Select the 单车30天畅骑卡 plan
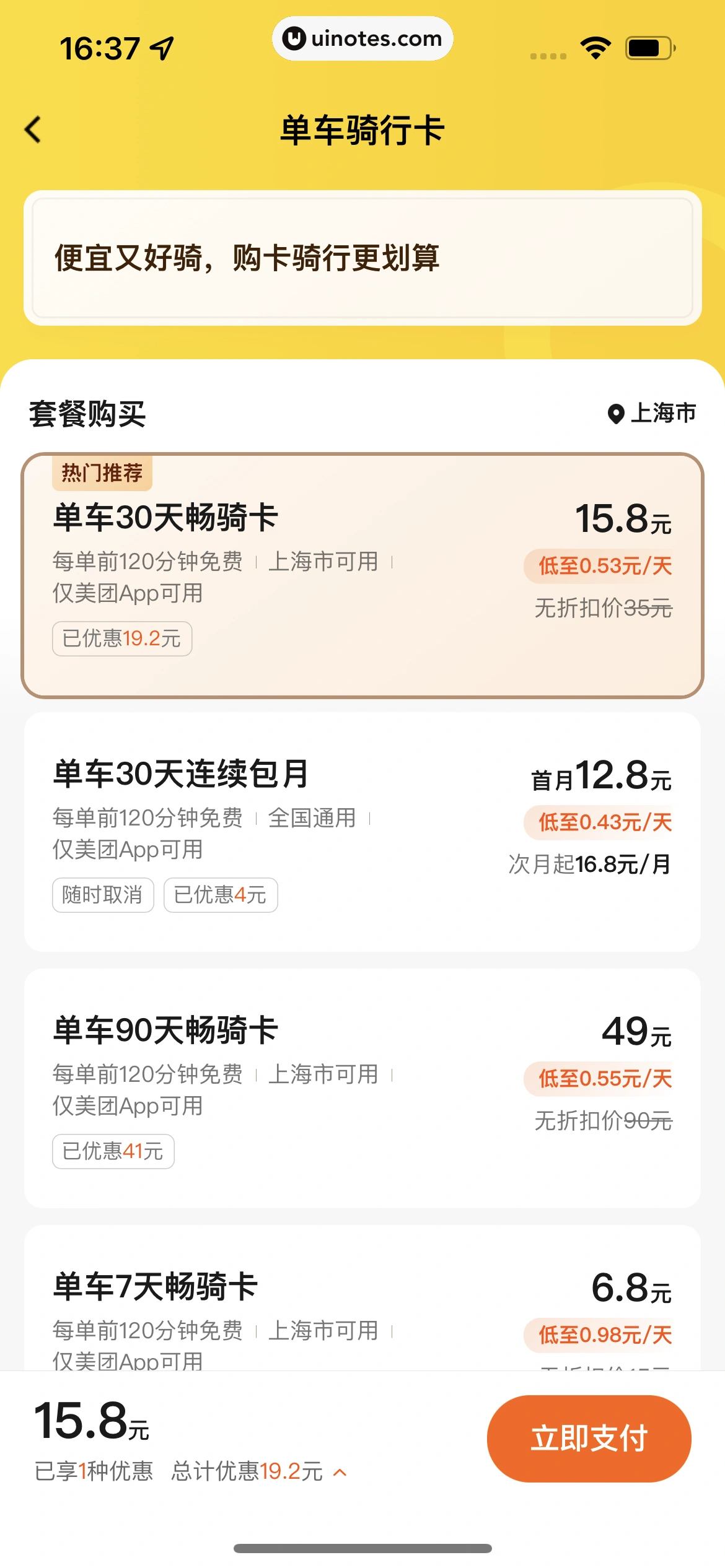The width and height of the screenshot is (725, 1568). pos(362,576)
